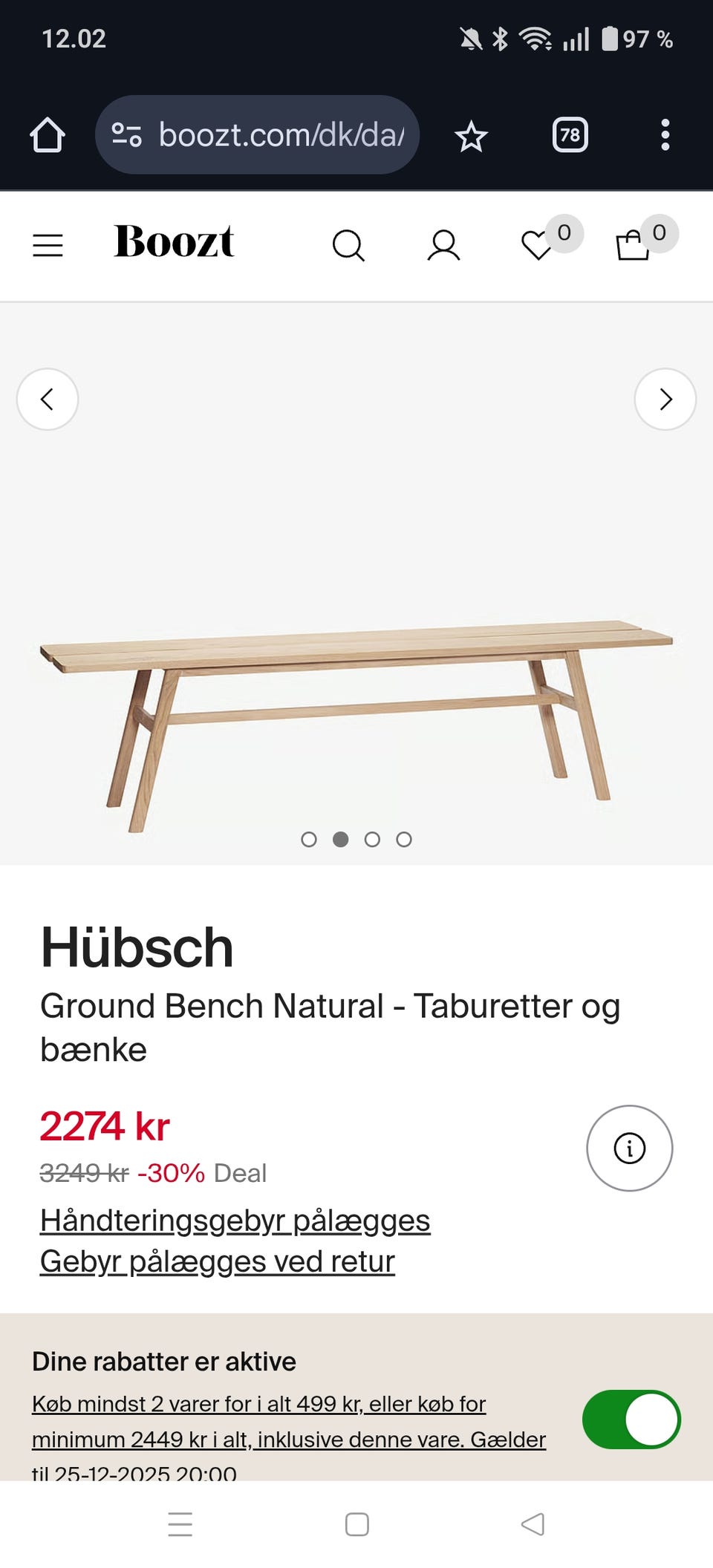Open the browser three-dot menu

[665, 134]
